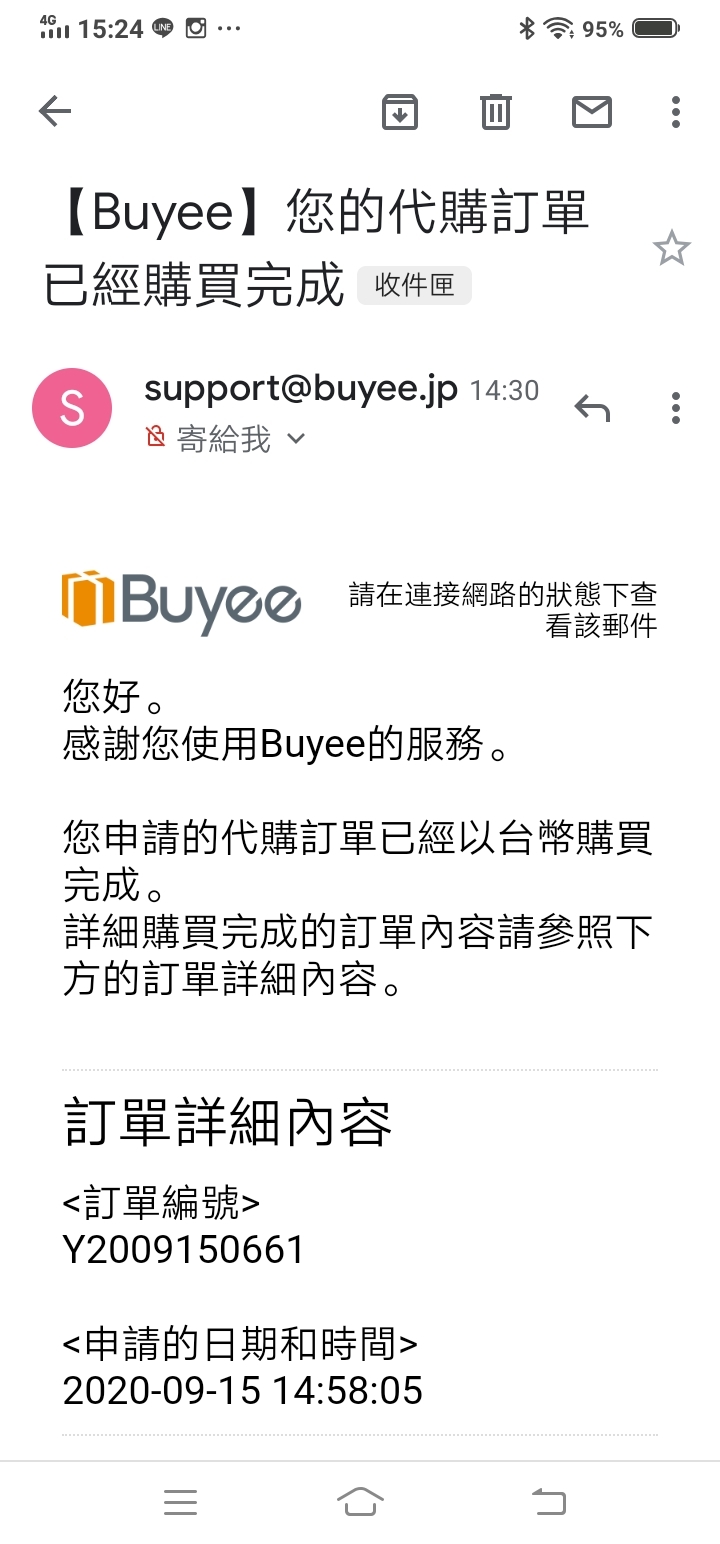
Task: Expand recipient details next to 寄給我
Action: click(296, 438)
